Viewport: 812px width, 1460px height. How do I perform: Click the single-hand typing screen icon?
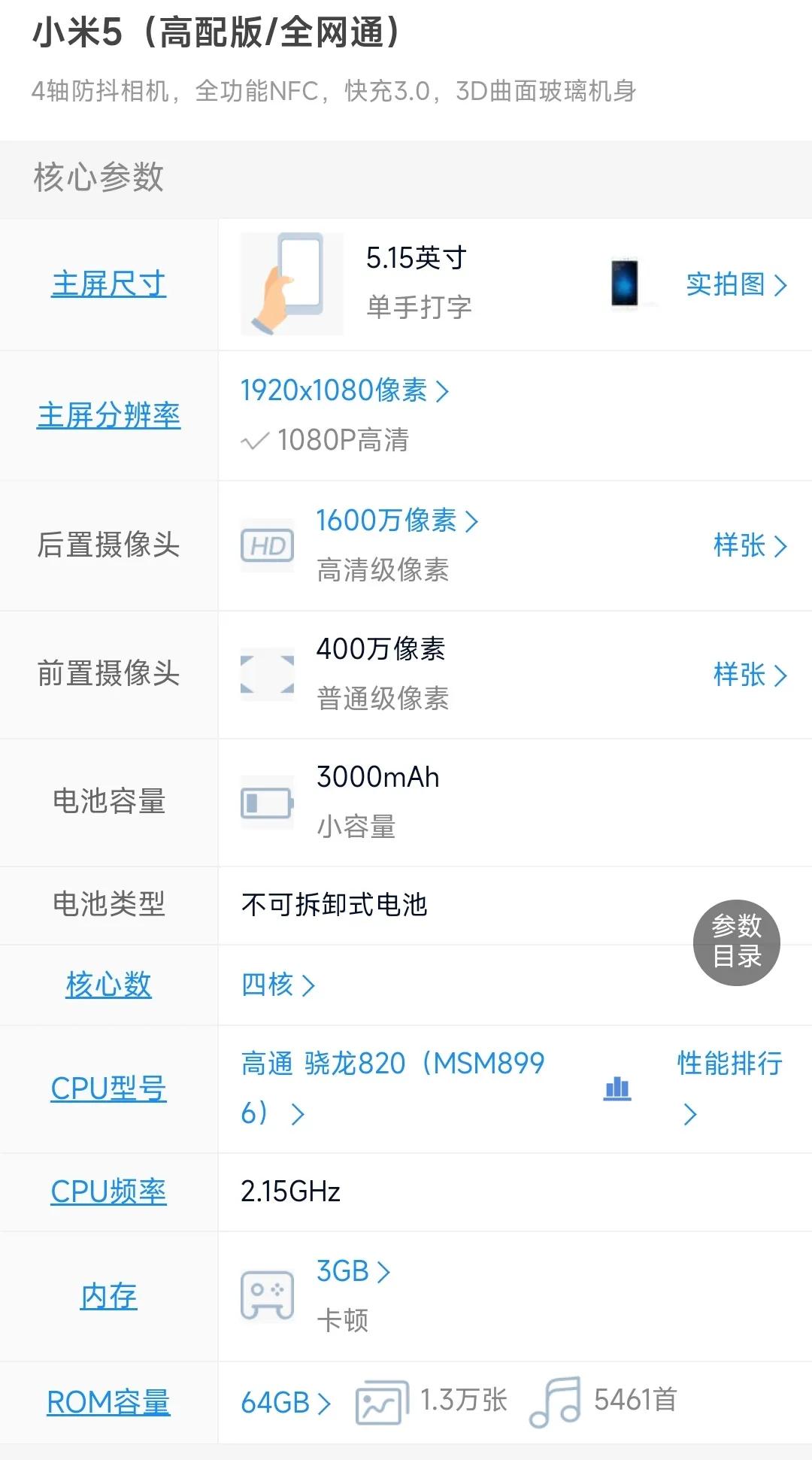click(290, 284)
